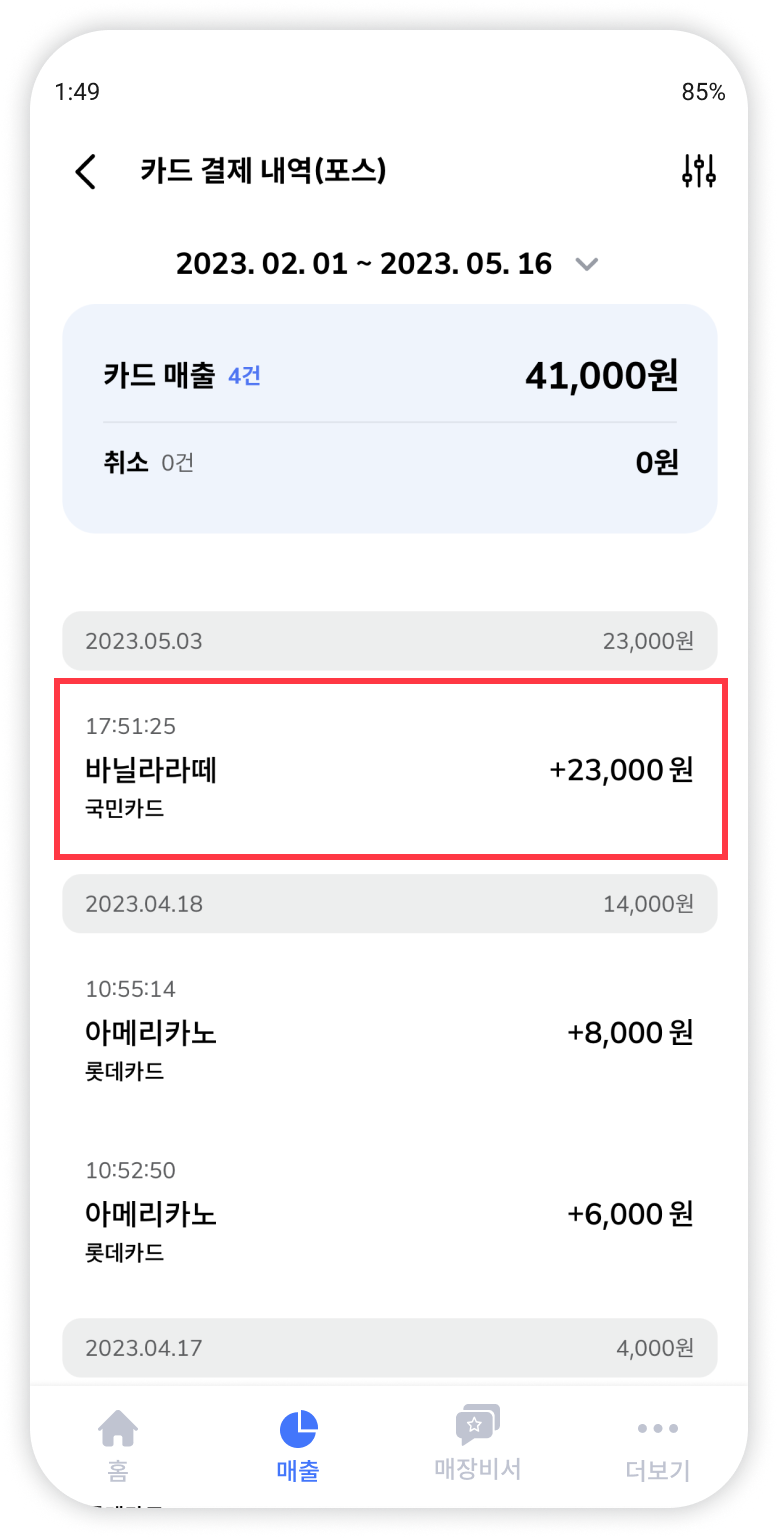Open the filter settings icon
This screenshot has width=778, height=1538.
(698, 171)
